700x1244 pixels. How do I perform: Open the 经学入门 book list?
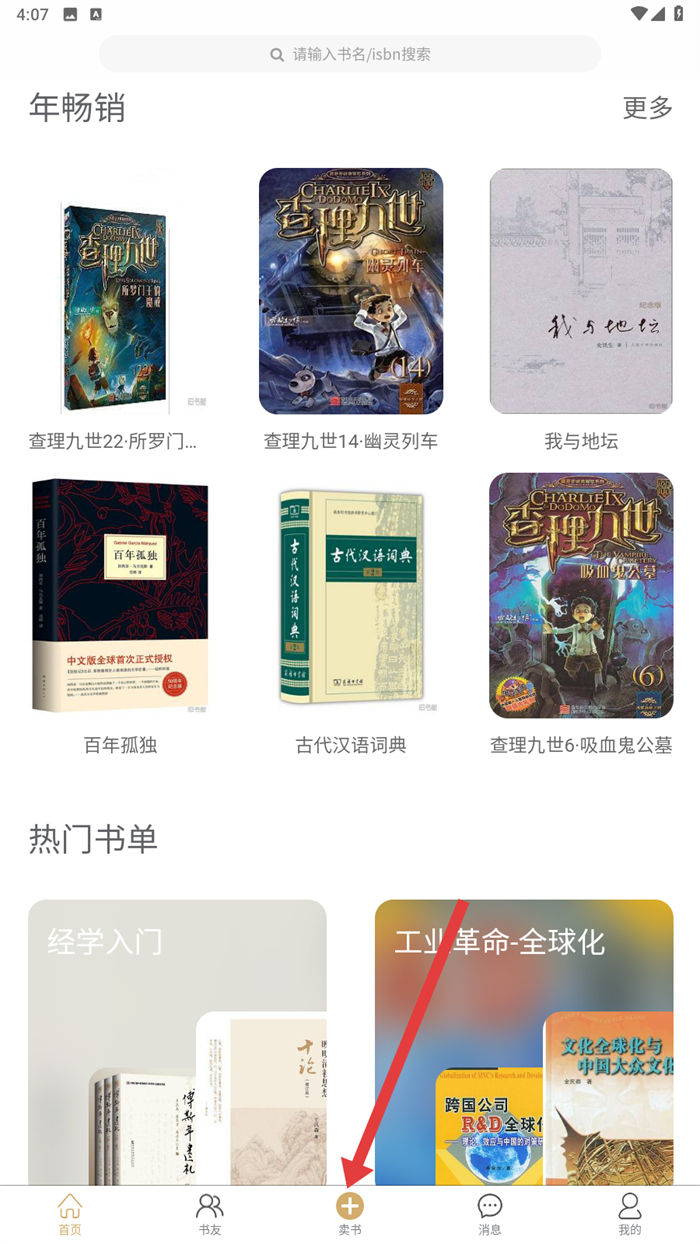tap(177, 1040)
